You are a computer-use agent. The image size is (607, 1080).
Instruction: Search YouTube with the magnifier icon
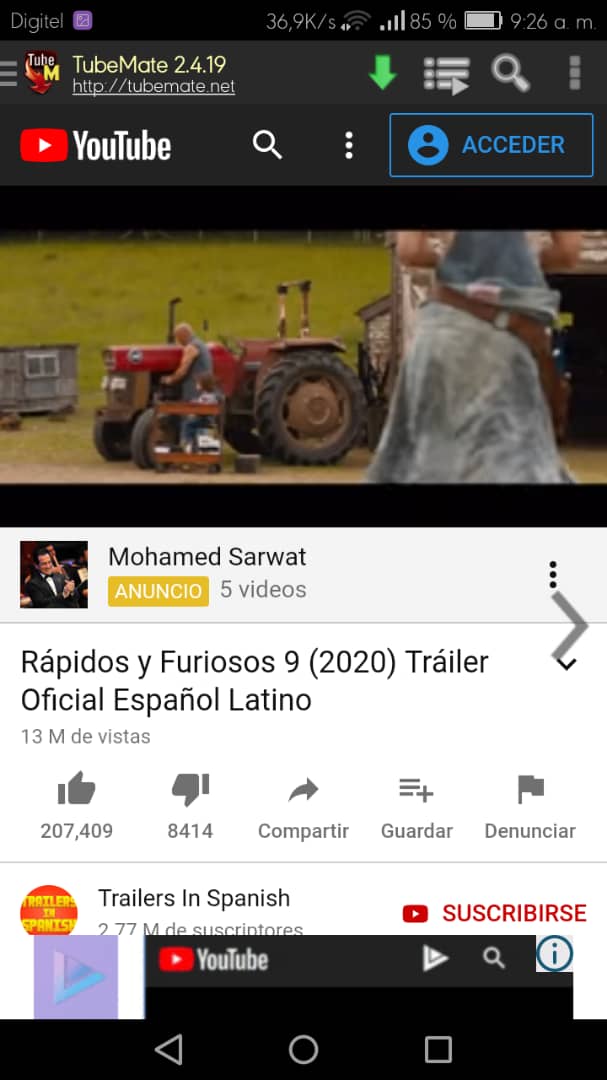[267, 145]
